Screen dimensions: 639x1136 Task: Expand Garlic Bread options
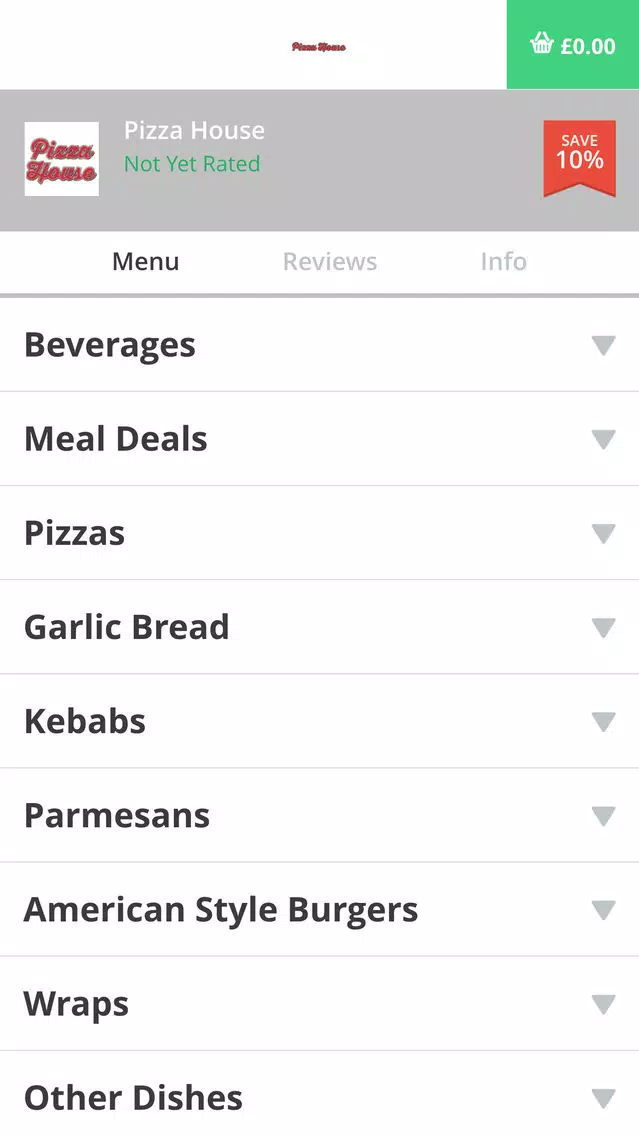[320, 627]
